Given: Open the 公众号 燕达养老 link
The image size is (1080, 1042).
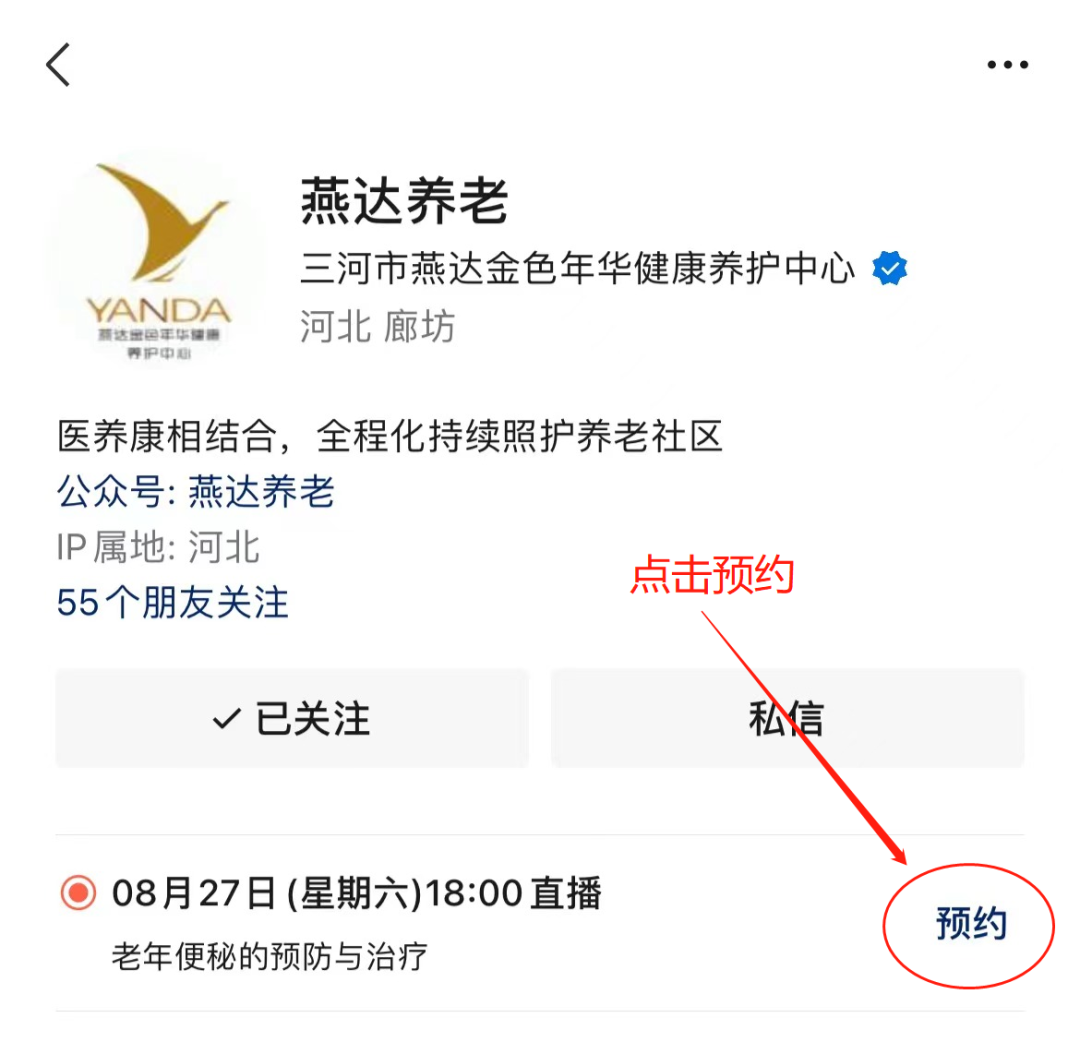Looking at the screenshot, I should [x=261, y=492].
